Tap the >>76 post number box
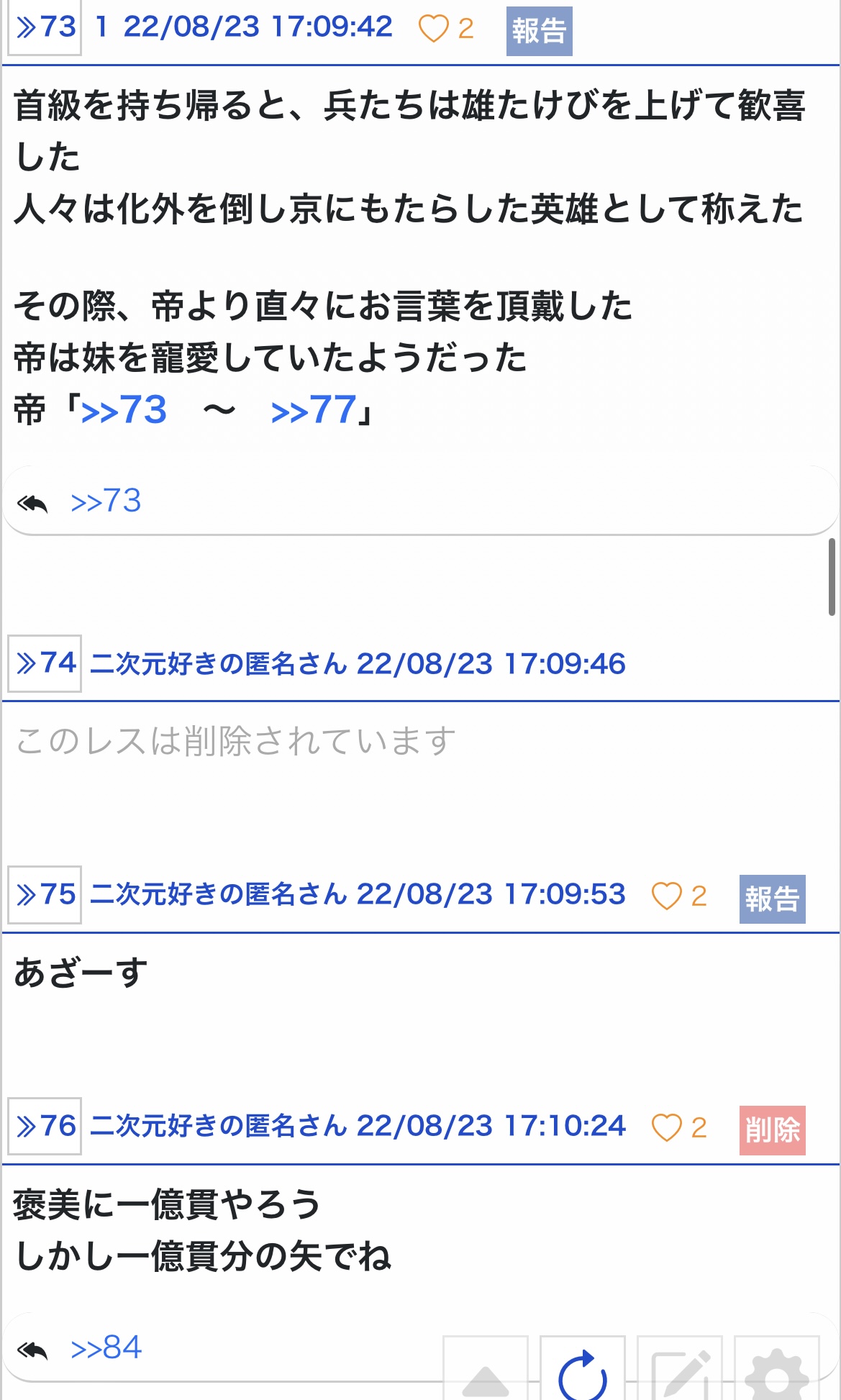The width and height of the screenshot is (841, 1400). click(x=45, y=1127)
